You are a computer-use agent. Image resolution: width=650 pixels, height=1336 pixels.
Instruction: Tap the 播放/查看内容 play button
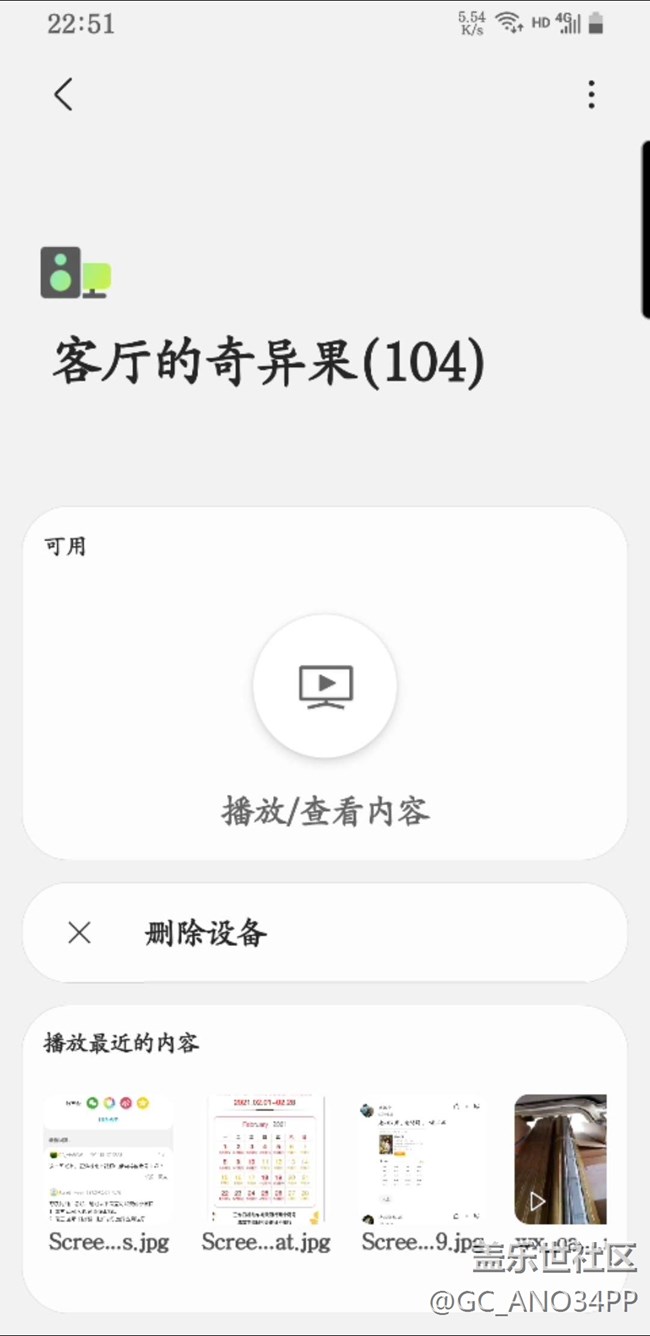[325, 687]
